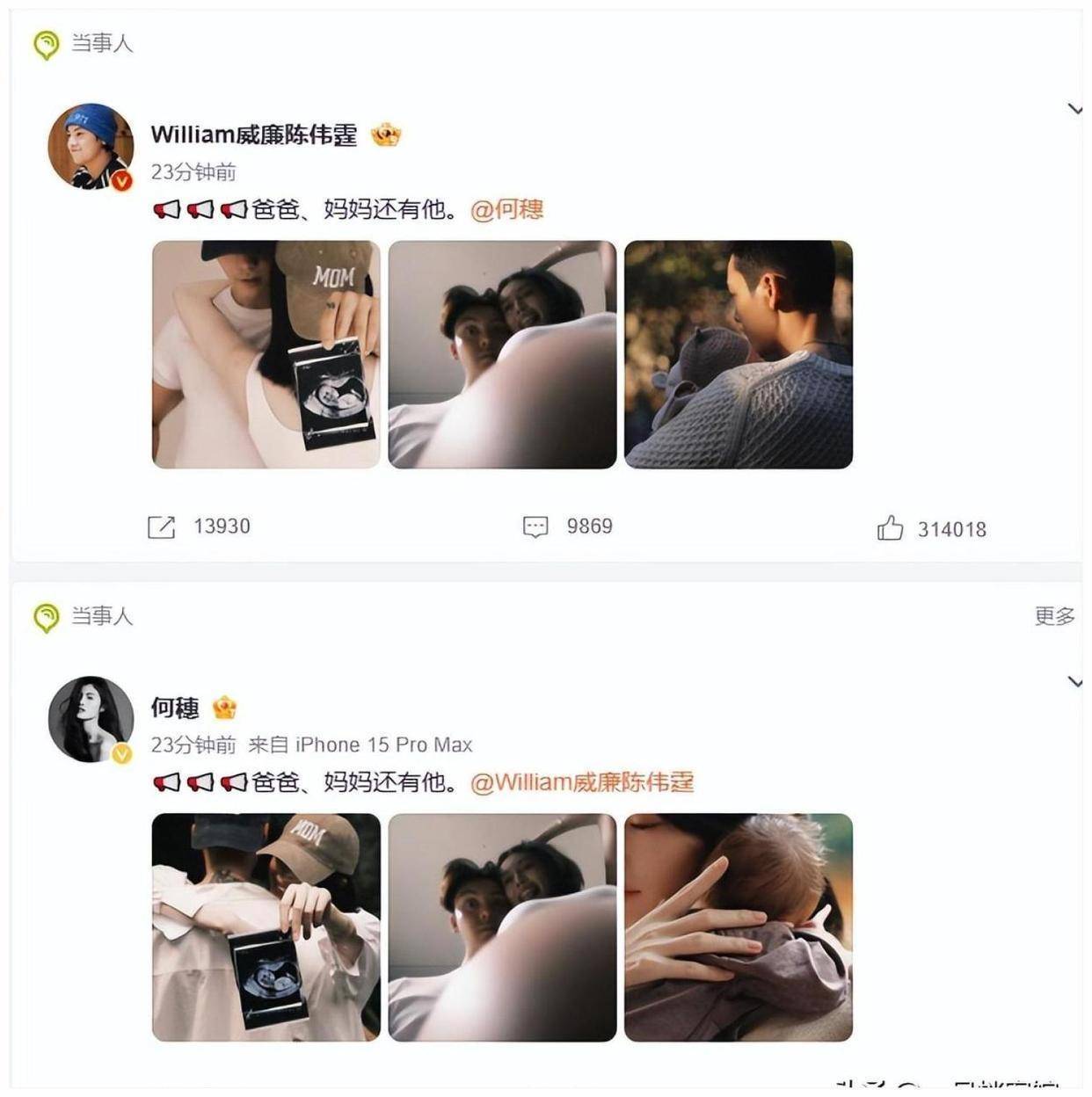View the MOM cap ultrasound photo in William's post

tap(266, 354)
